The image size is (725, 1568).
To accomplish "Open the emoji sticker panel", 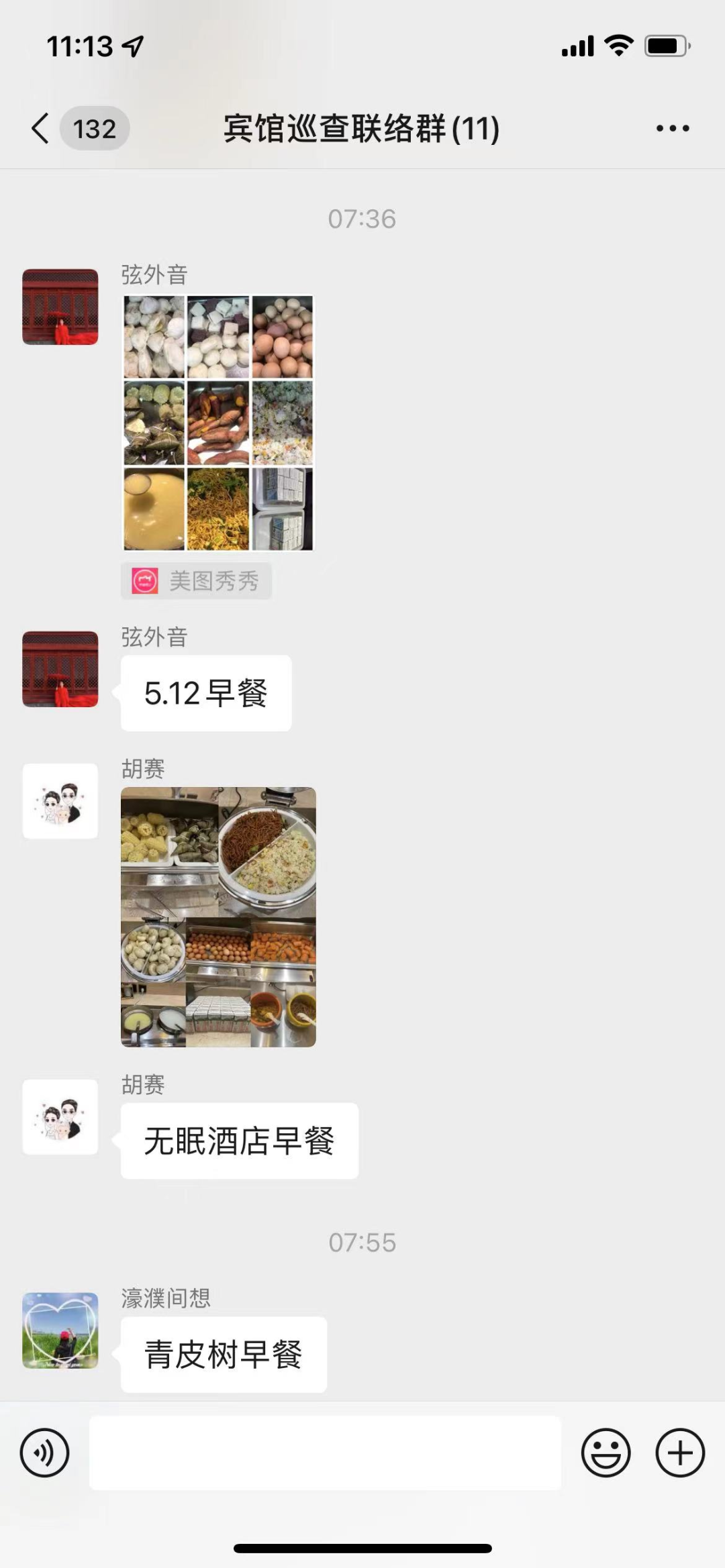I will 606,1453.
